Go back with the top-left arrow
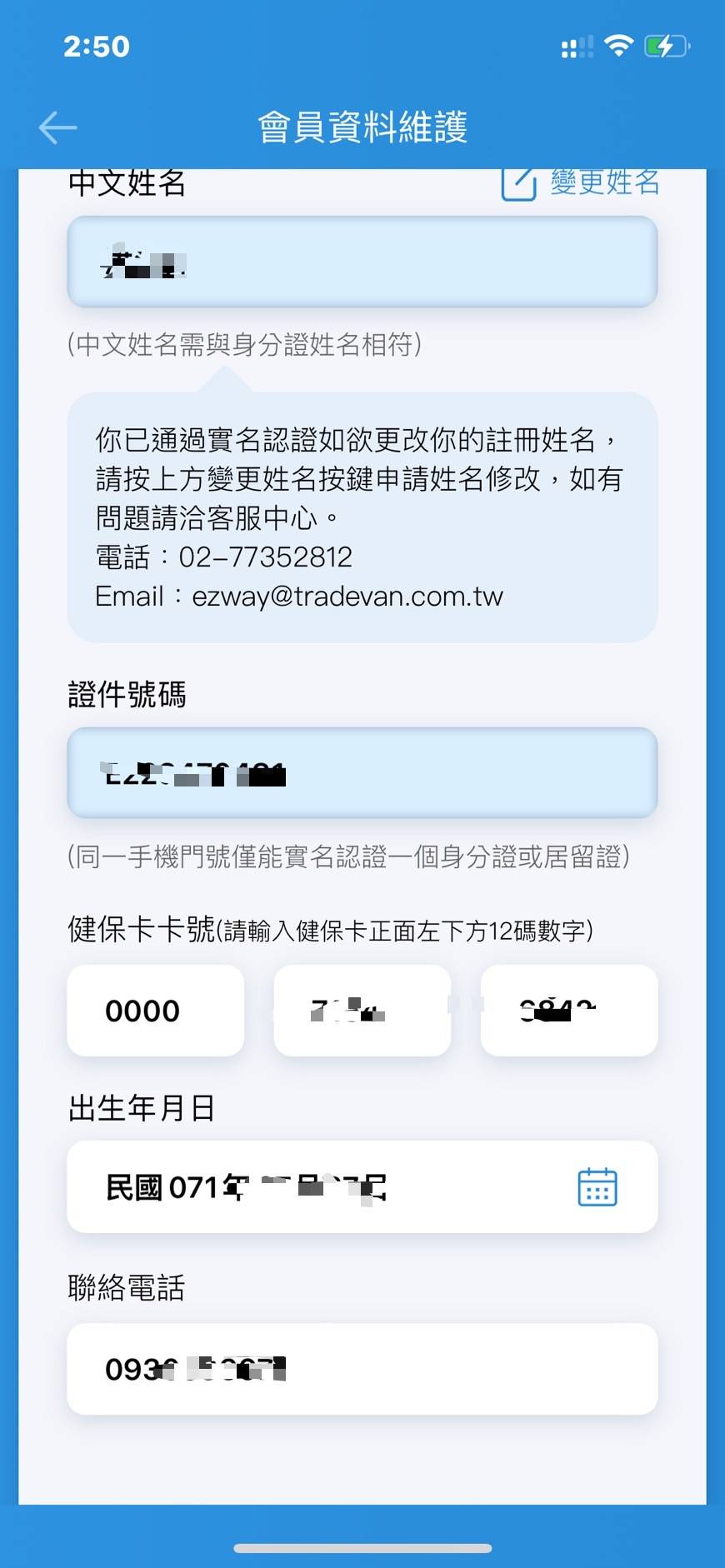Screen dimensions: 725x1568 point(57,127)
